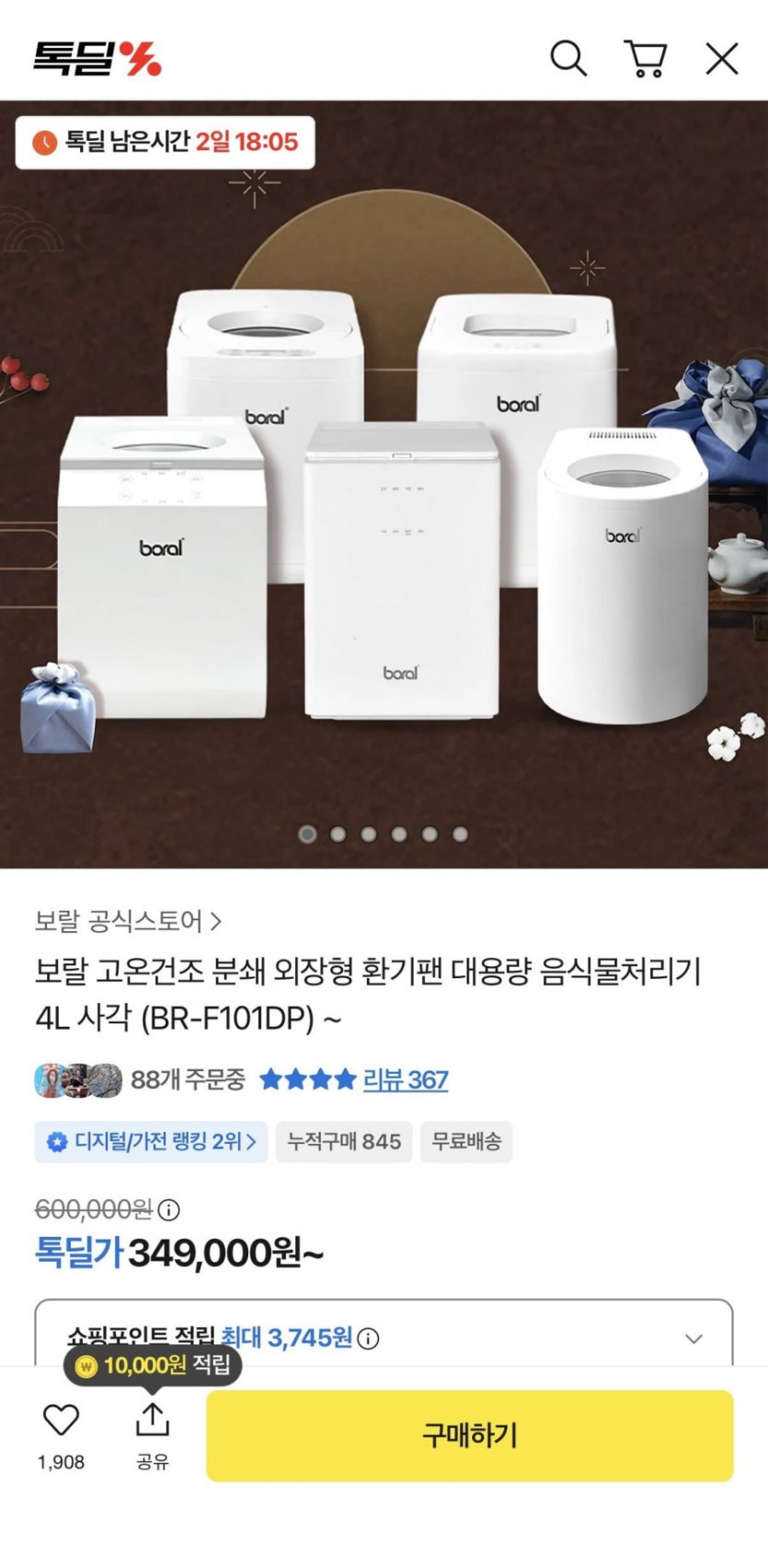The width and height of the screenshot is (768, 1568).
Task: View the boral product image banner
Action: coord(384,515)
